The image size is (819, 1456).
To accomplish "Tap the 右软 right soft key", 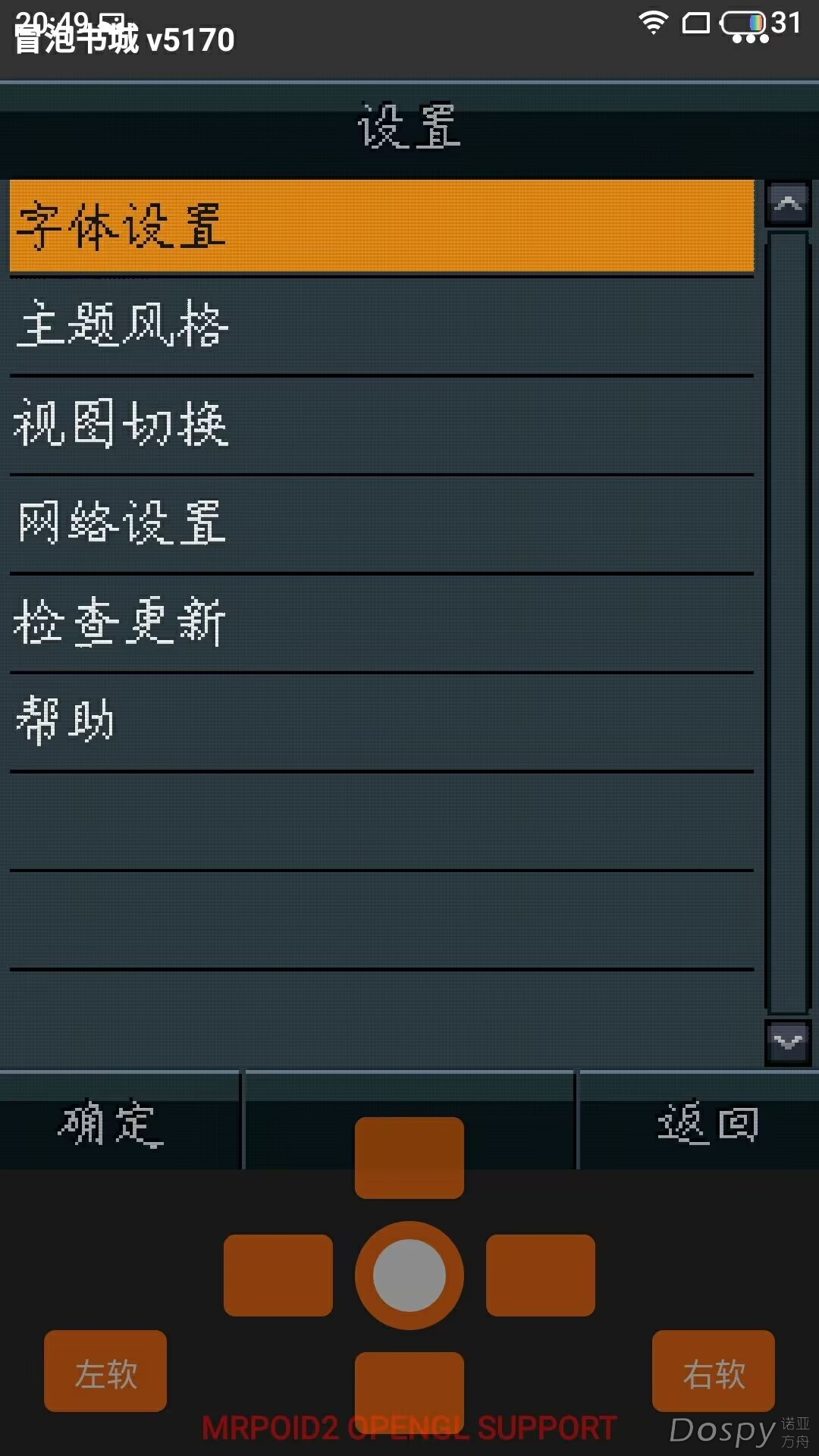I will point(714,1371).
